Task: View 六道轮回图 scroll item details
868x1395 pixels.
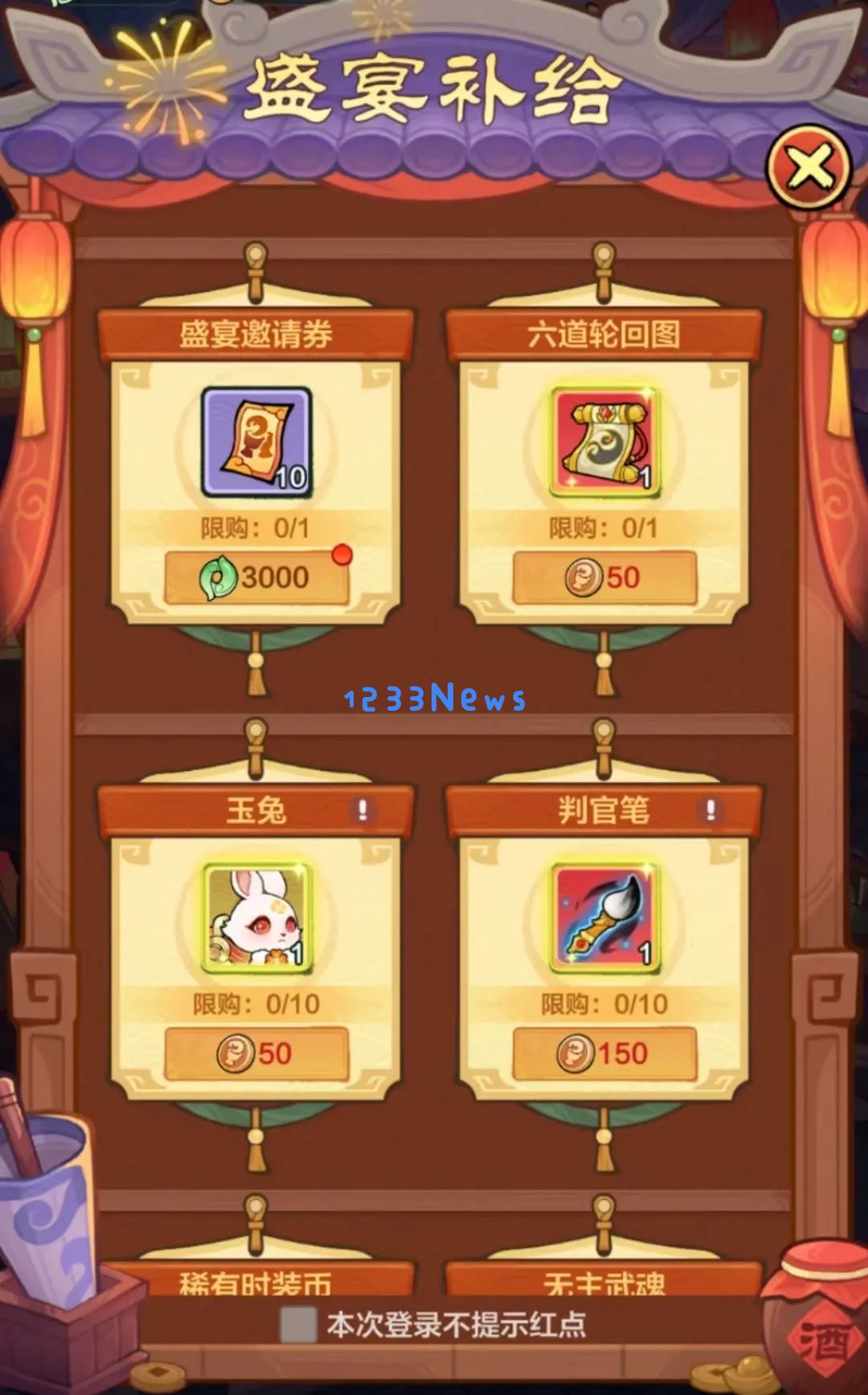Action: point(604,442)
